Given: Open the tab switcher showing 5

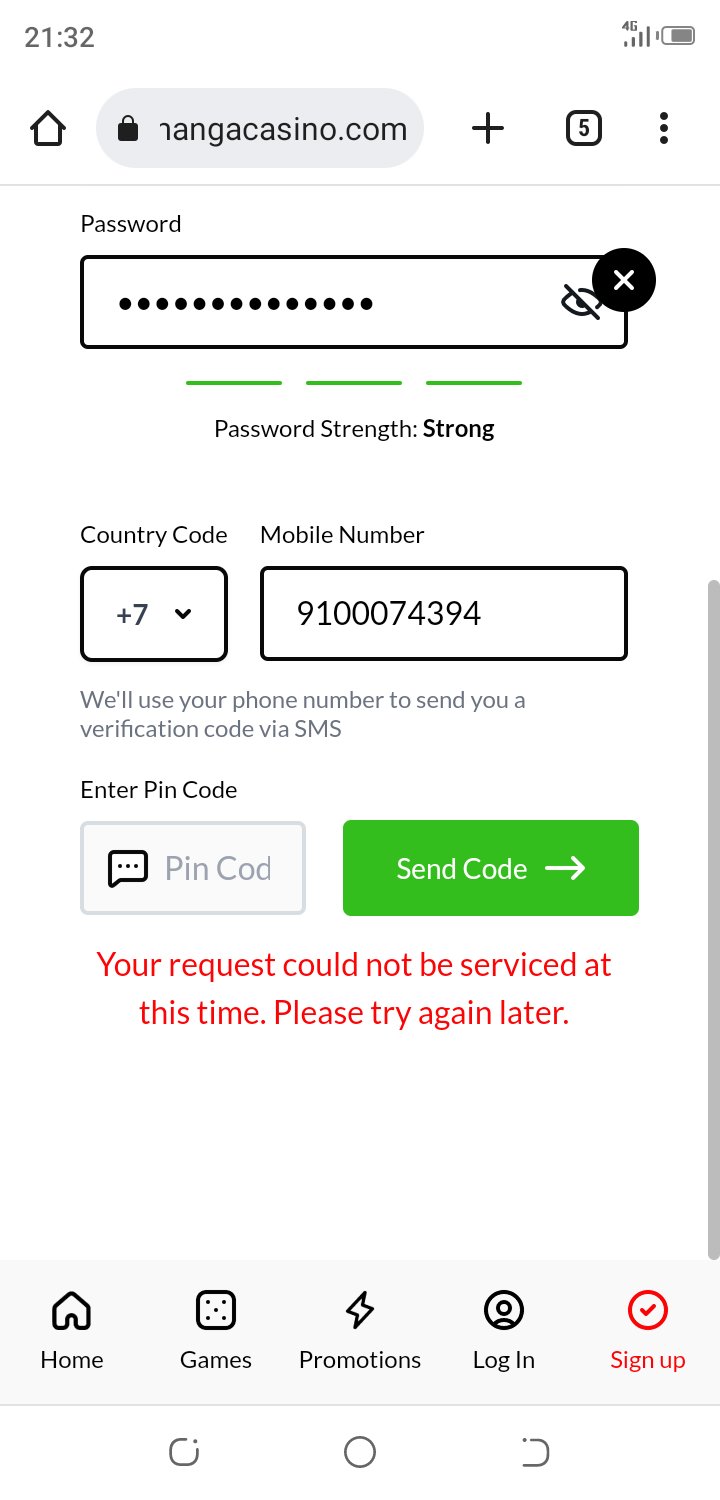Looking at the screenshot, I should [584, 129].
